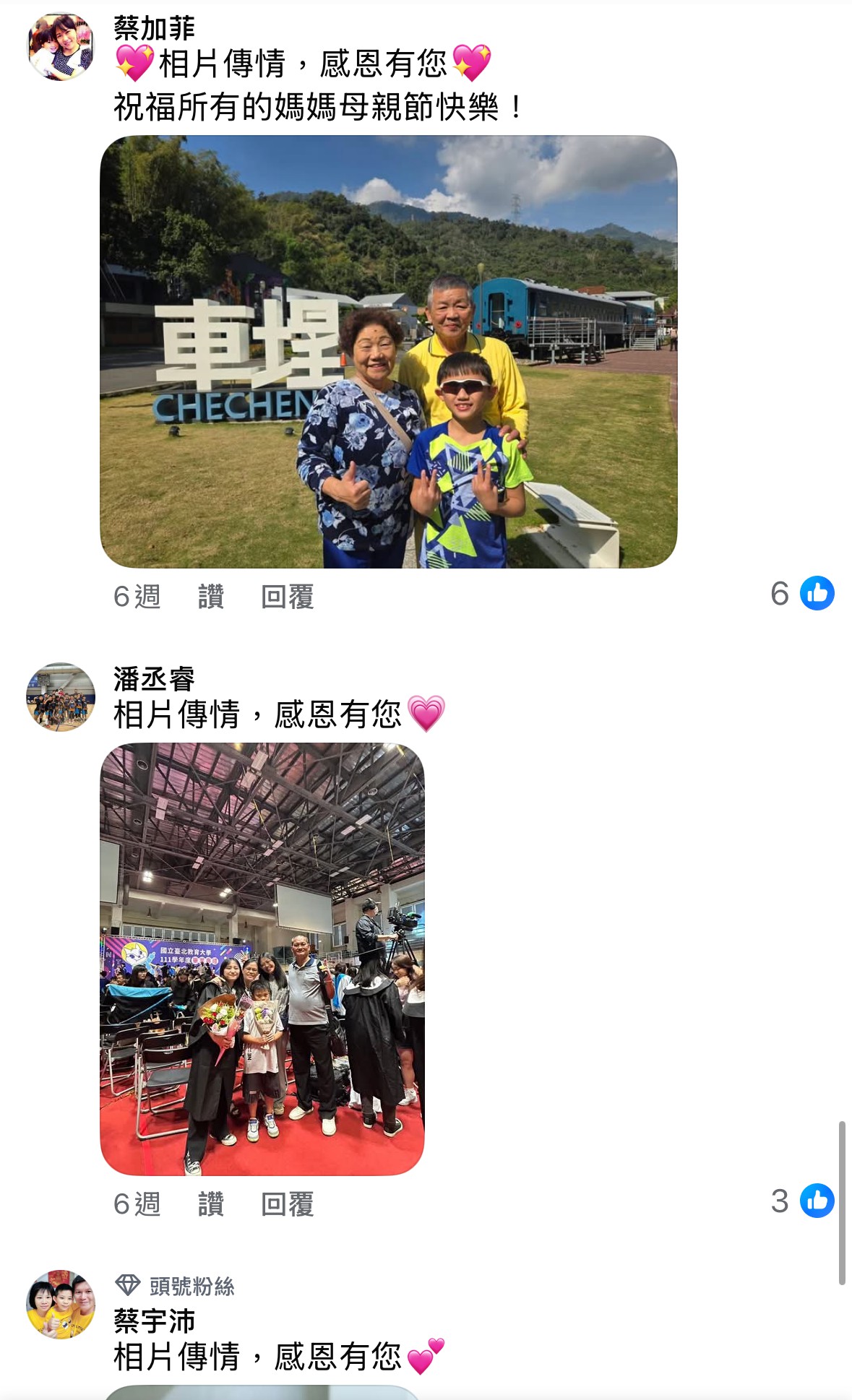This screenshot has width=852, height=1400.
Task: Open profile name 蔡加菲
Action: [154, 28]
